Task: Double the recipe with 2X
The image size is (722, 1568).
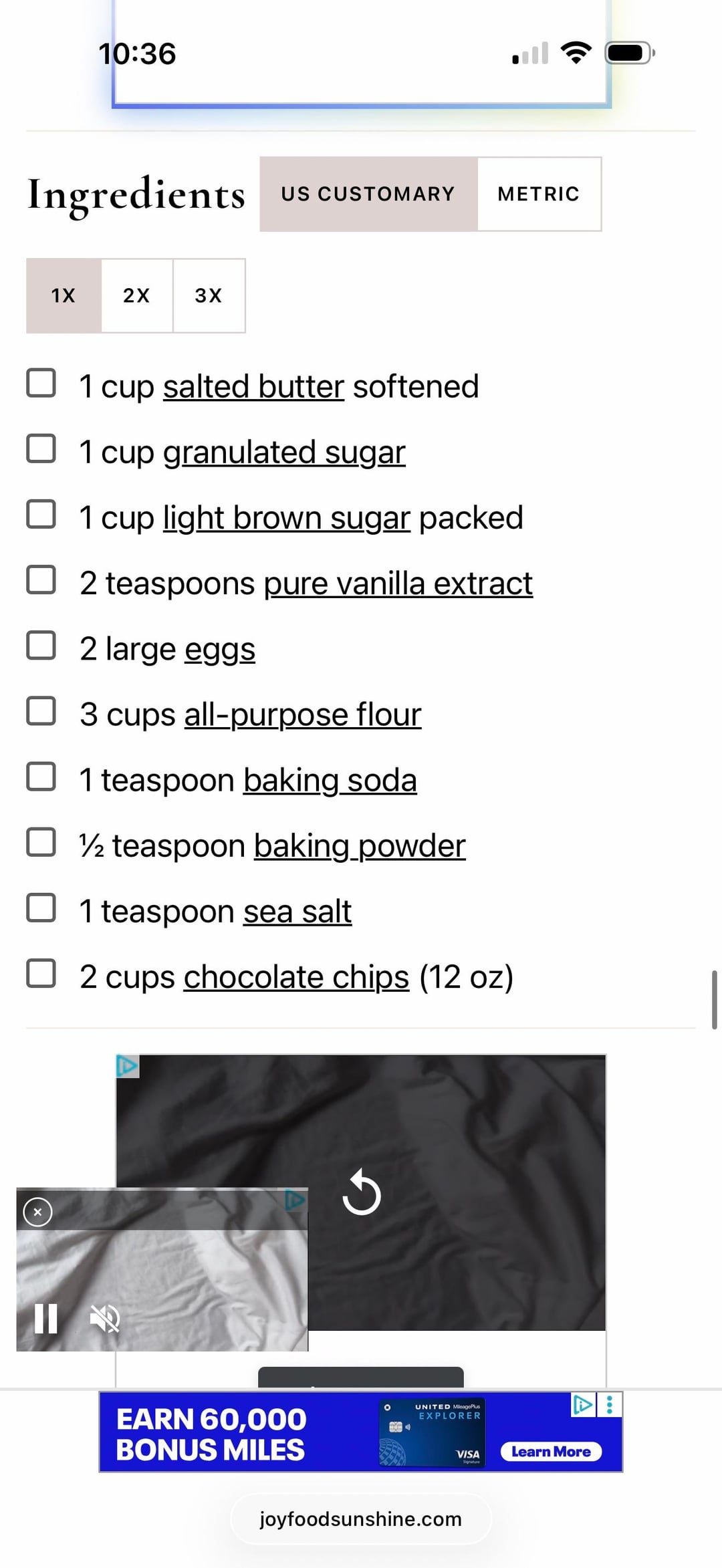Action: click(136, 295)
